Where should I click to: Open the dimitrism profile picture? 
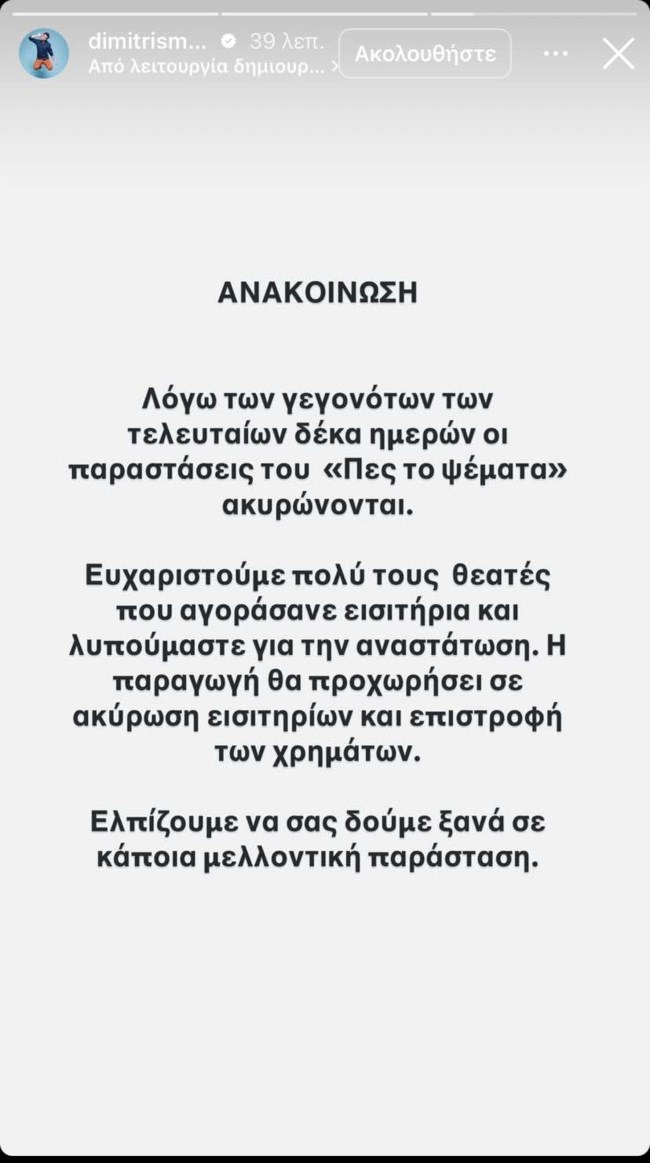44,54
